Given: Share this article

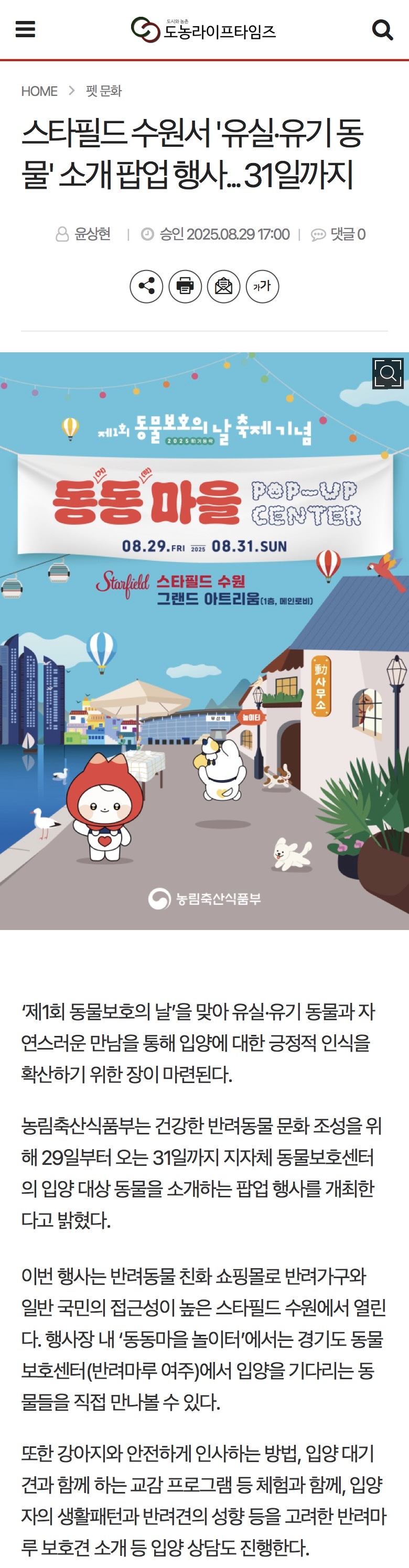Looking at the screenshot, I should (x=146, y=286).
